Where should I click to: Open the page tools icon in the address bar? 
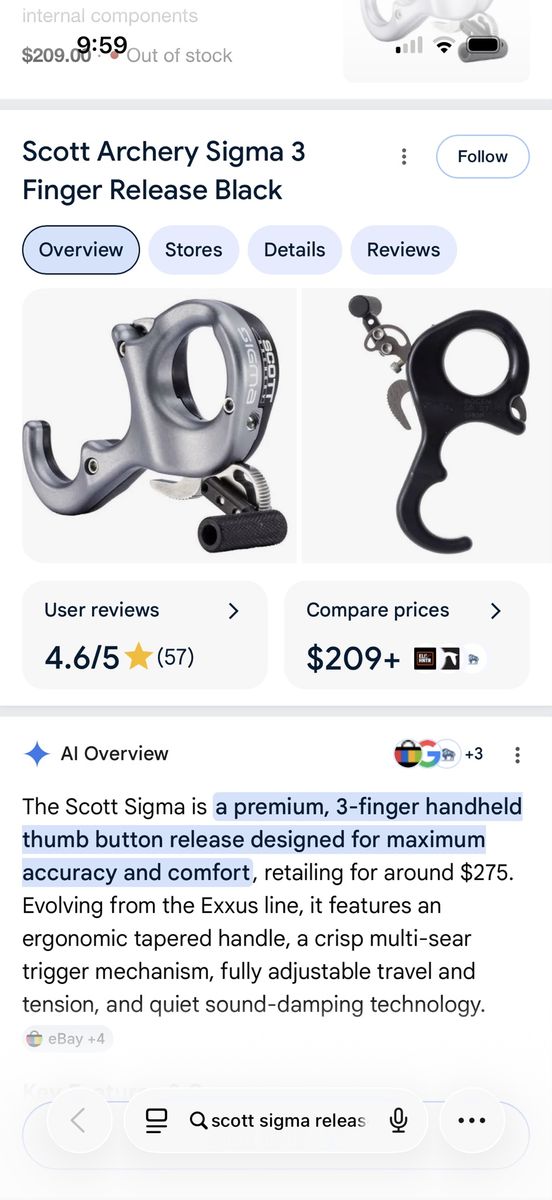tap(156, 1120)
